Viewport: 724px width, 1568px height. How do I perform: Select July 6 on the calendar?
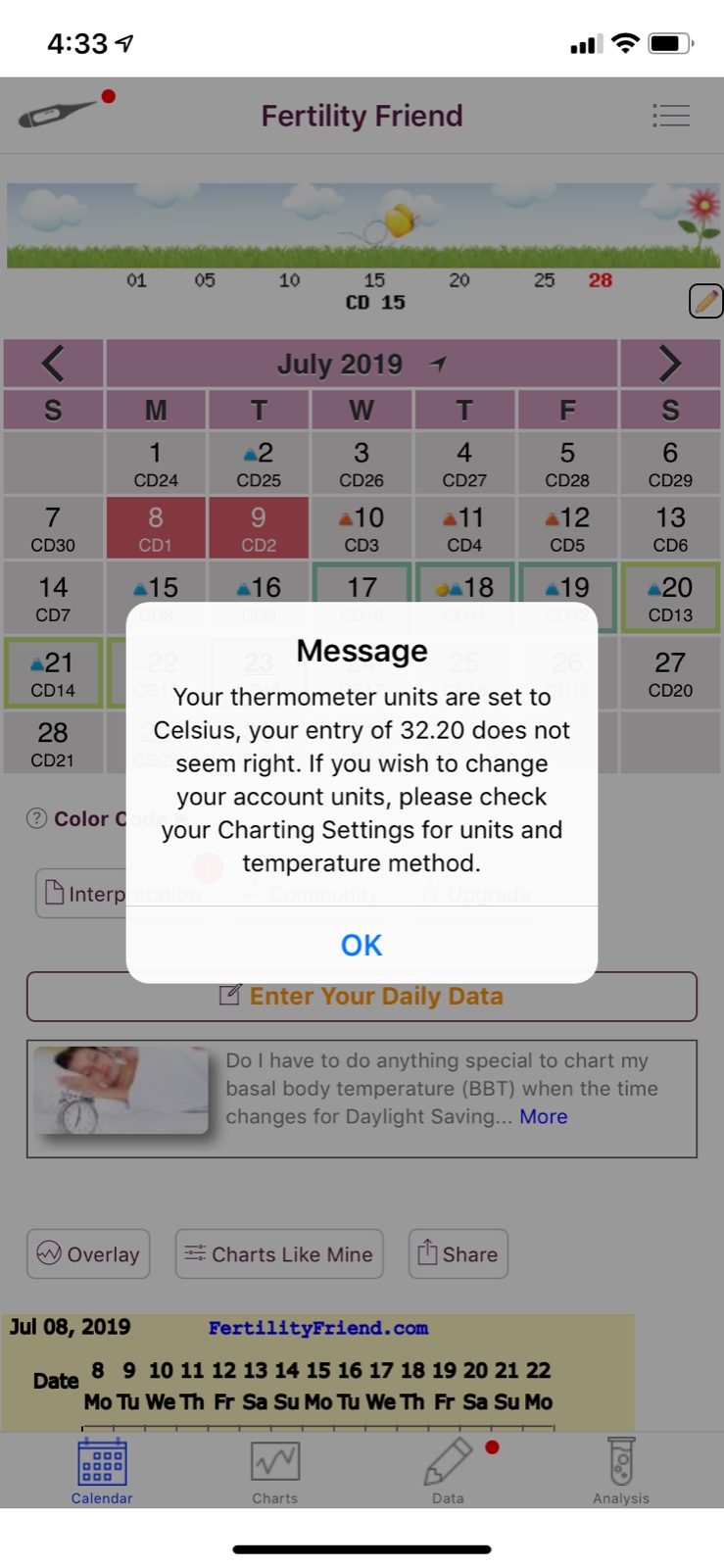click(670, 463)
